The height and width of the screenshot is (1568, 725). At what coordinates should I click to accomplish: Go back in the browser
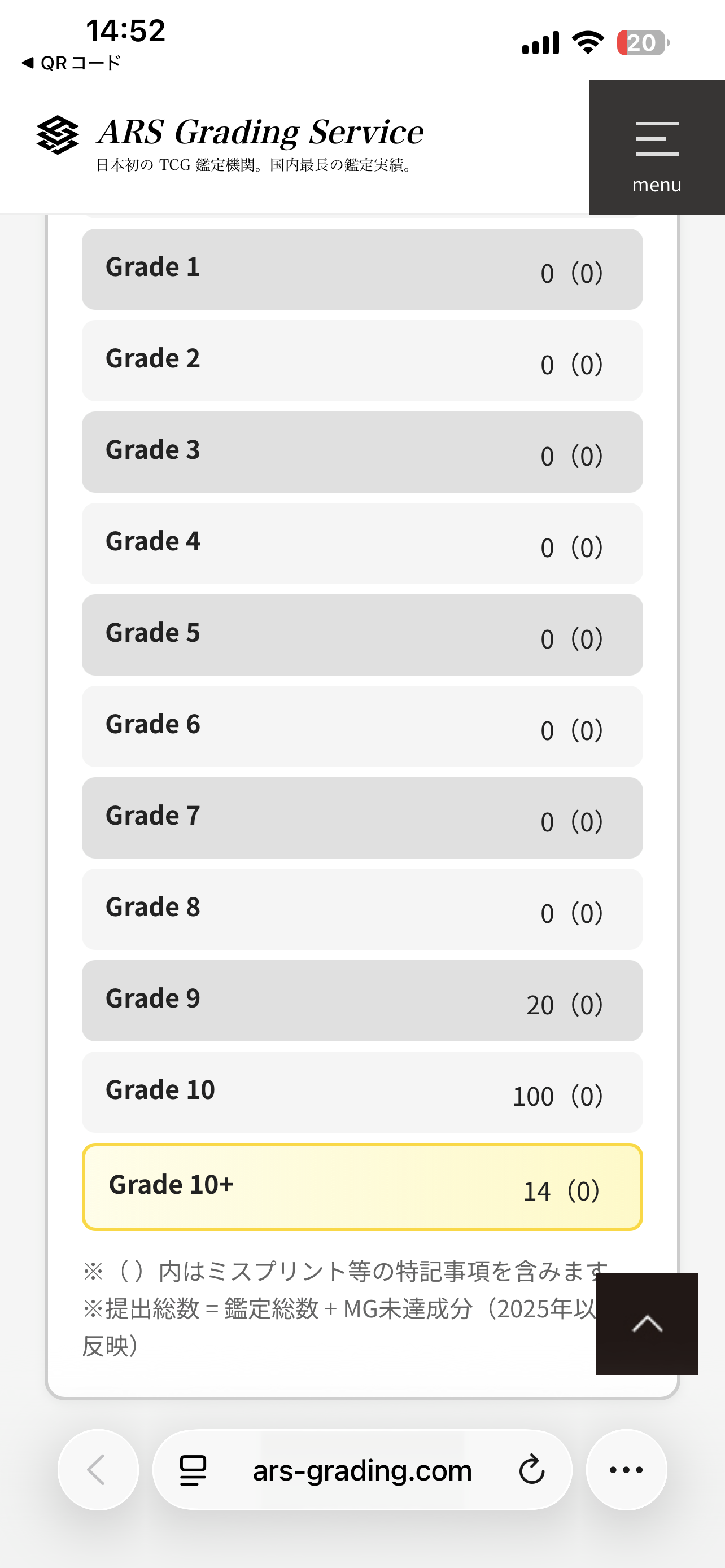pyautogui.click(x=98, y=1470)
